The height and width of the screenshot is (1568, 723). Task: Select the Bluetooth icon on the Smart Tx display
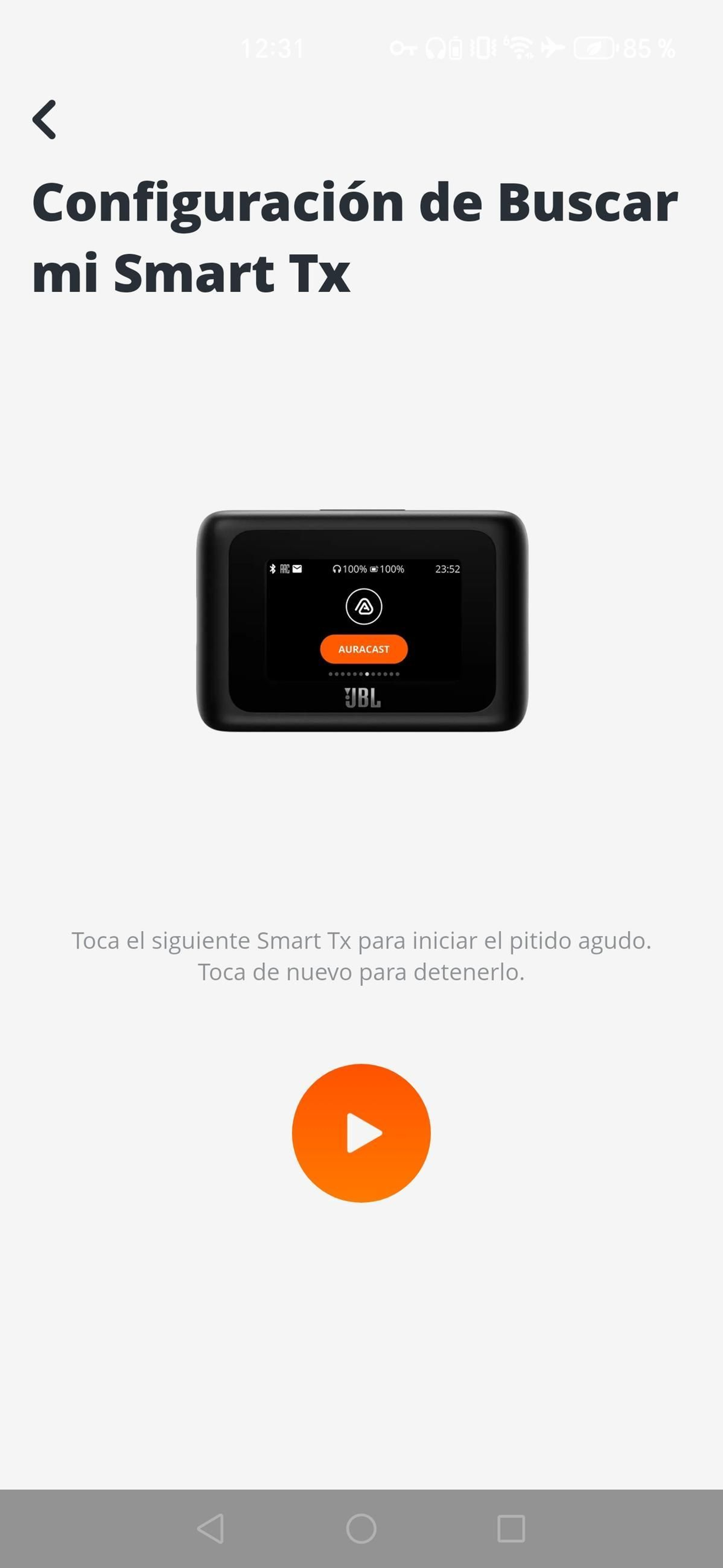tap(273, 569)
